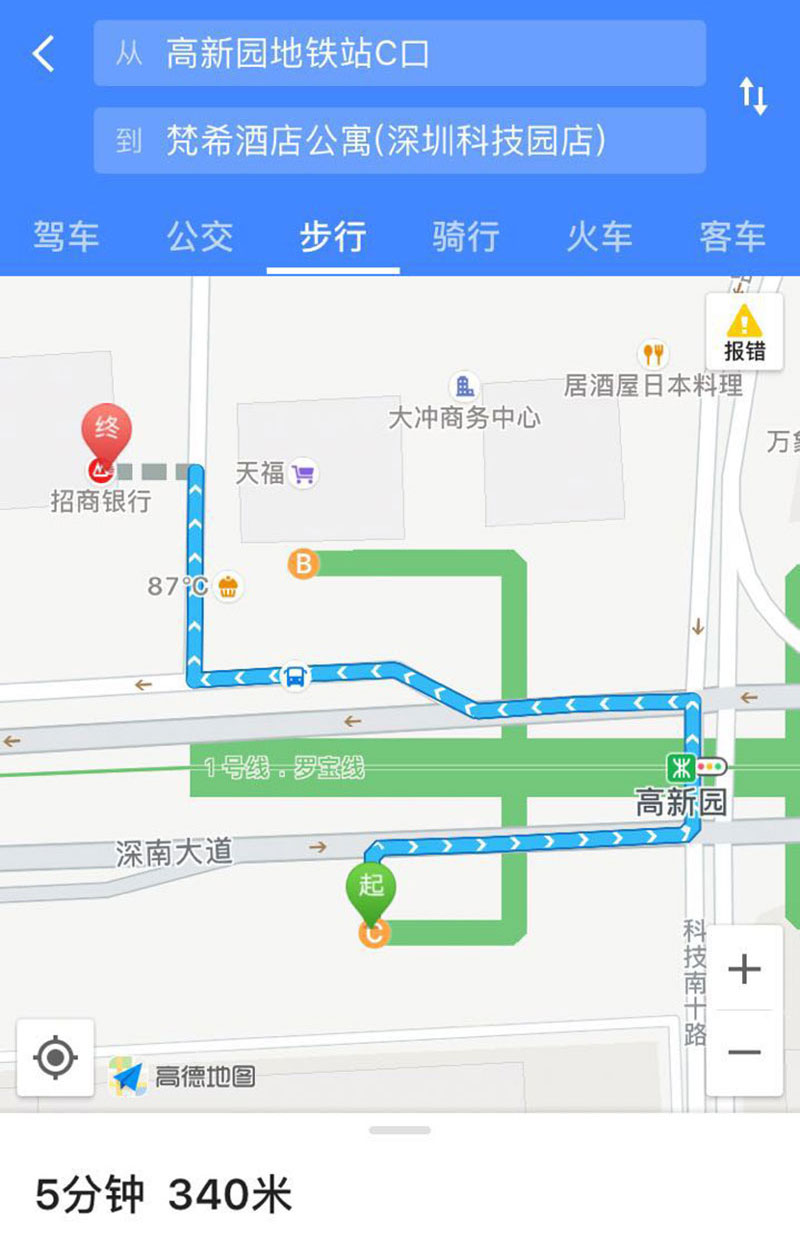Image resolution: width=800 pixels, height=1250 pixels.
Task: Zoom in the map with plus
Action: tap(744, 969)
